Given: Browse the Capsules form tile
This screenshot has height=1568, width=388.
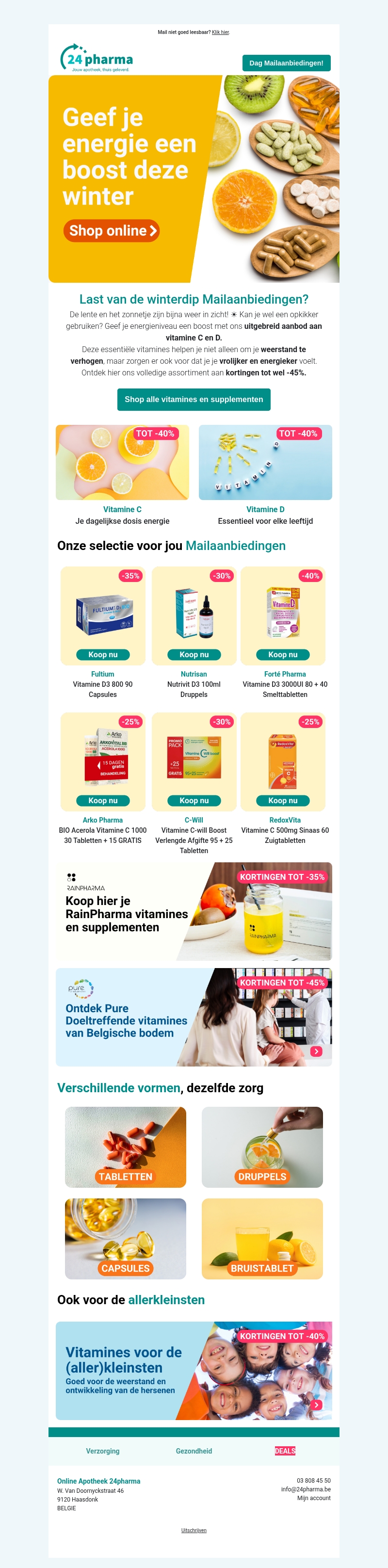Looking at the screenshot, I should [x=126, y=1239].
